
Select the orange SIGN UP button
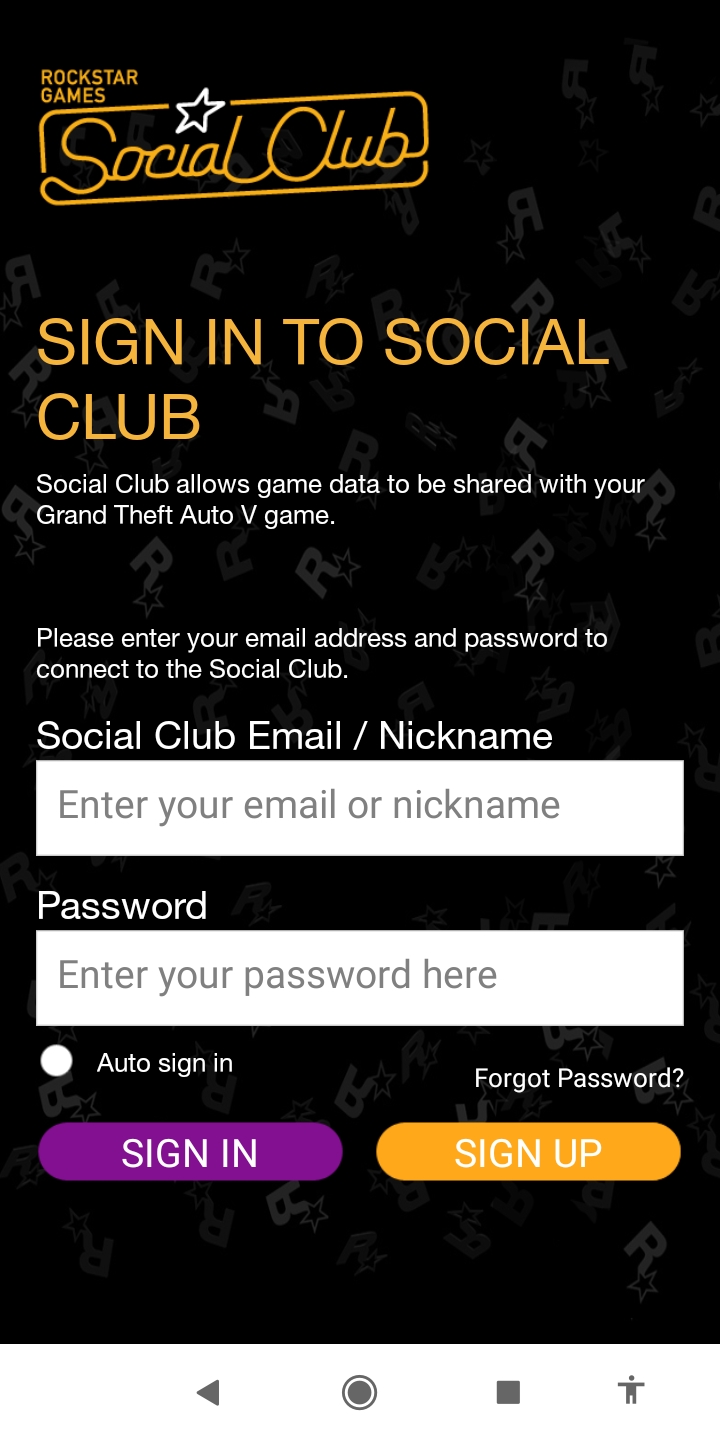[x=528, y=1152]
